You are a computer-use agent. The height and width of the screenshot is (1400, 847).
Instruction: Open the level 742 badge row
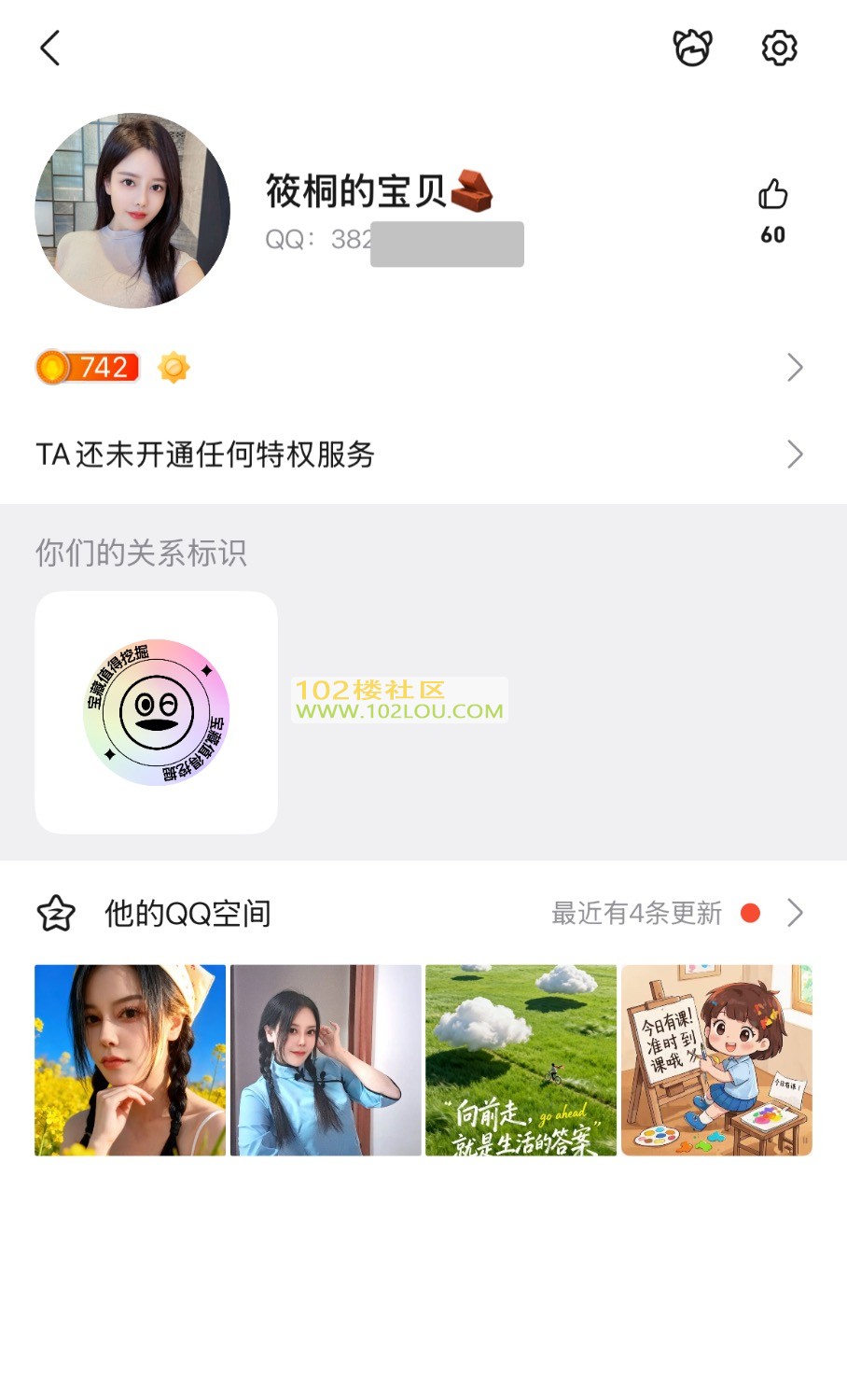coord(420,368)
